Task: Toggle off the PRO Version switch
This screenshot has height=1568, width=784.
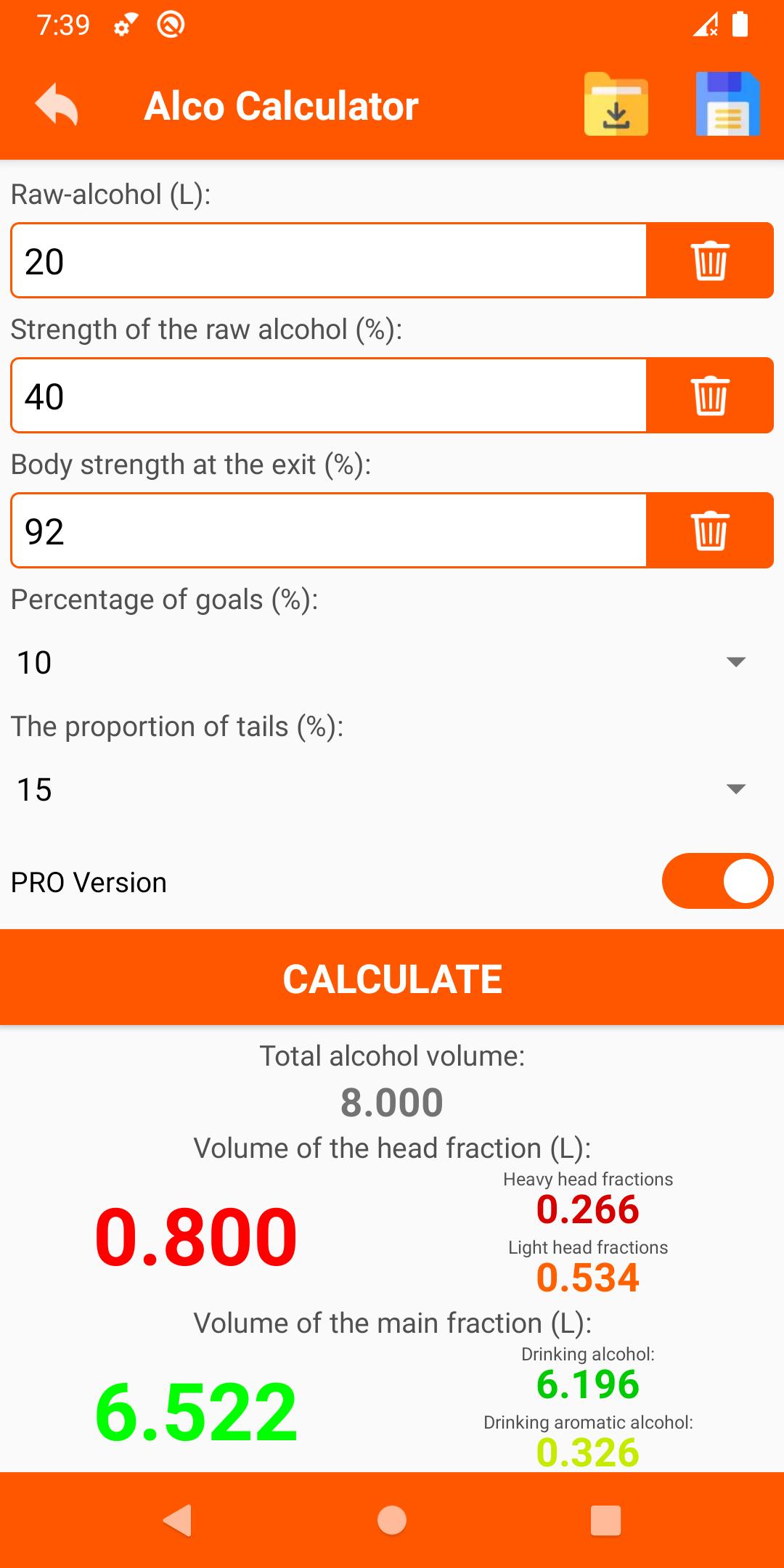Action: [x=716, y=881]
